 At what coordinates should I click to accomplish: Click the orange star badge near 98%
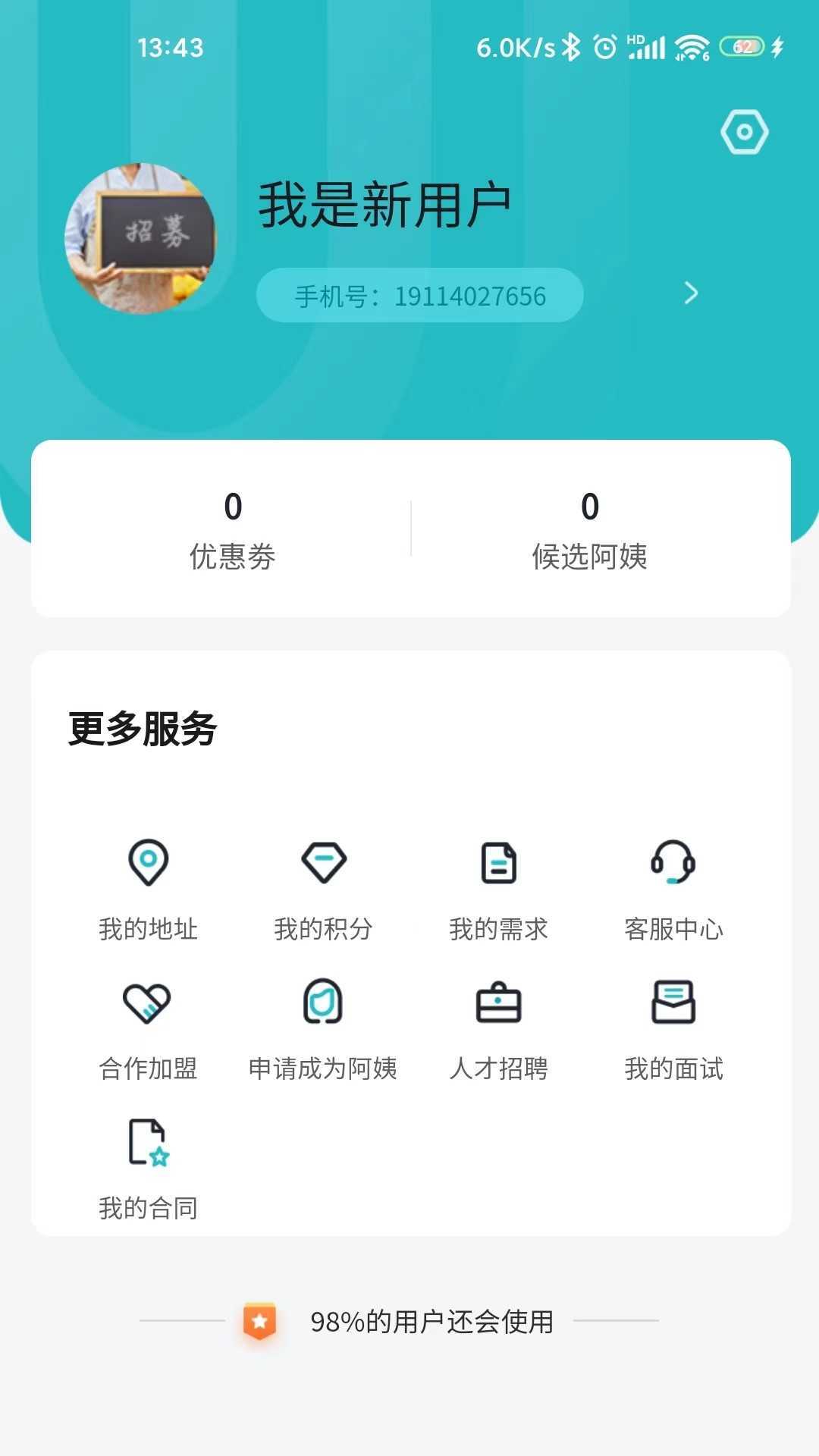260,1323
